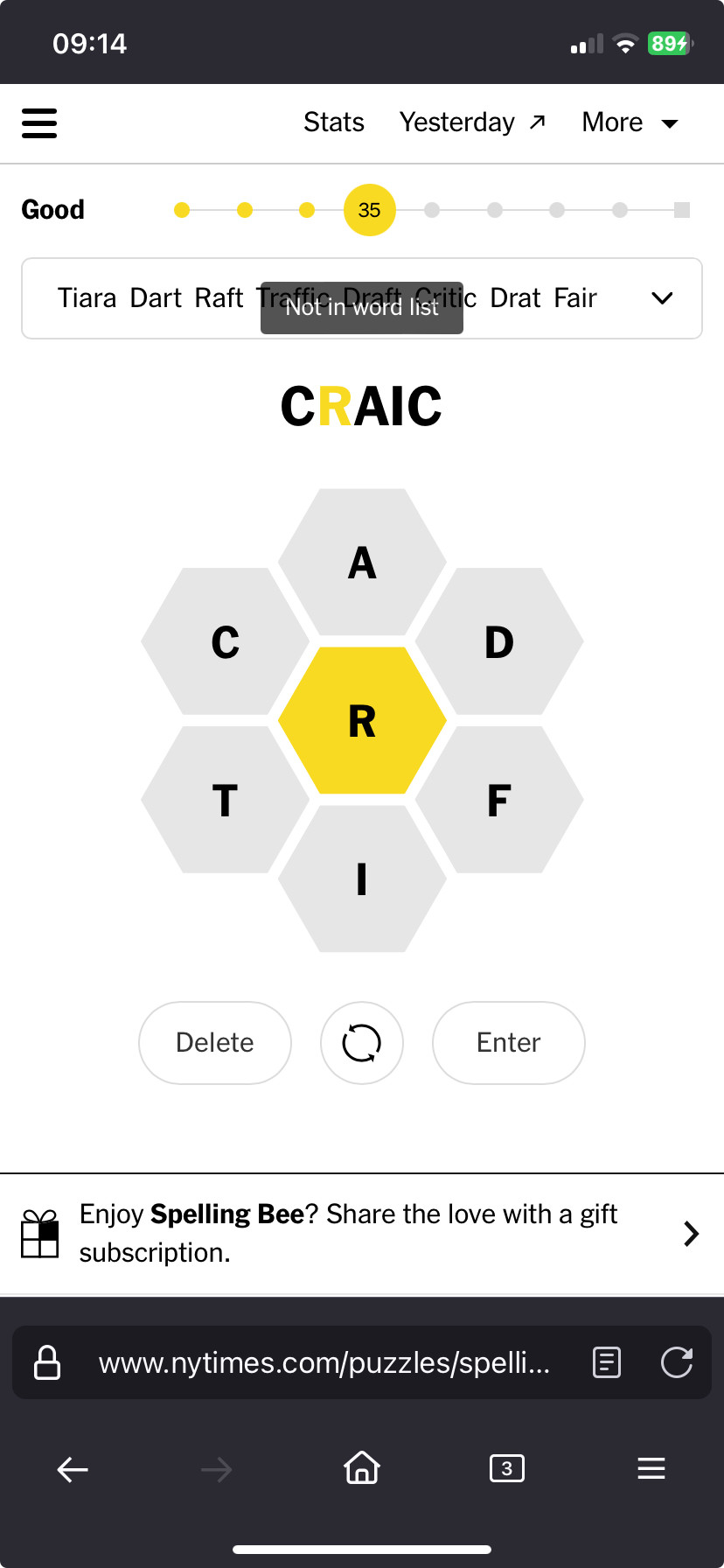This screenshot has width=724, height=1568.
Task: Go back to the previous page
Action: pyautogui.click(x=73, y=1469)
